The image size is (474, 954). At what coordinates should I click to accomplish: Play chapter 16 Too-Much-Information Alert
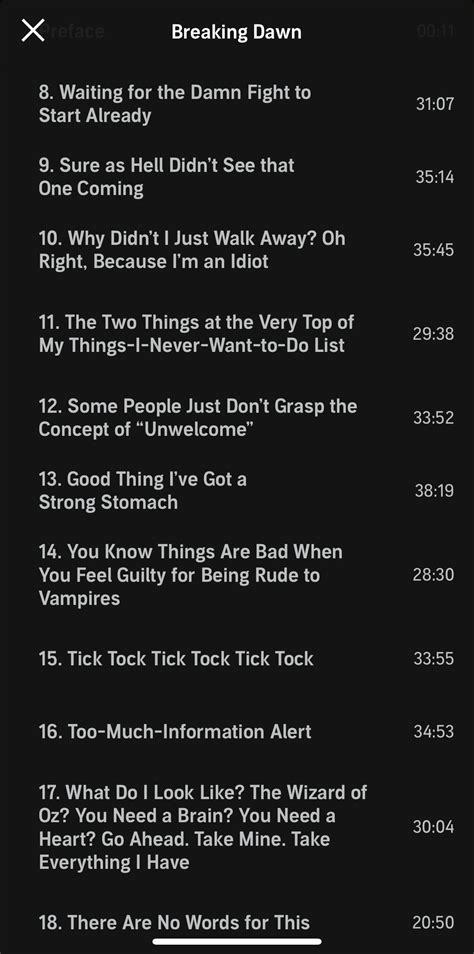tap(237, 731)
